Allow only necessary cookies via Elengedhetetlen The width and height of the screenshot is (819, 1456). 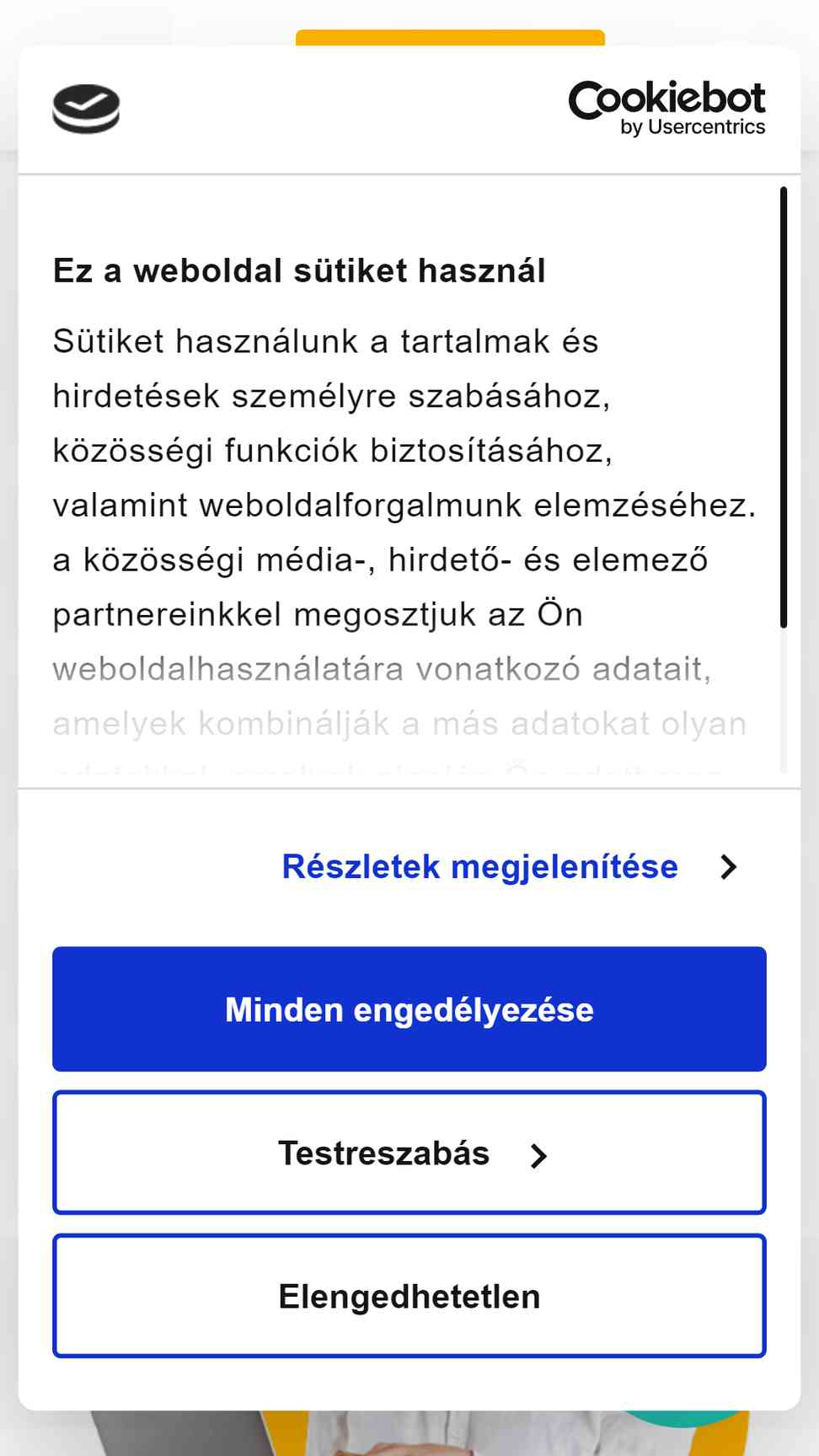coord(409,1296)
